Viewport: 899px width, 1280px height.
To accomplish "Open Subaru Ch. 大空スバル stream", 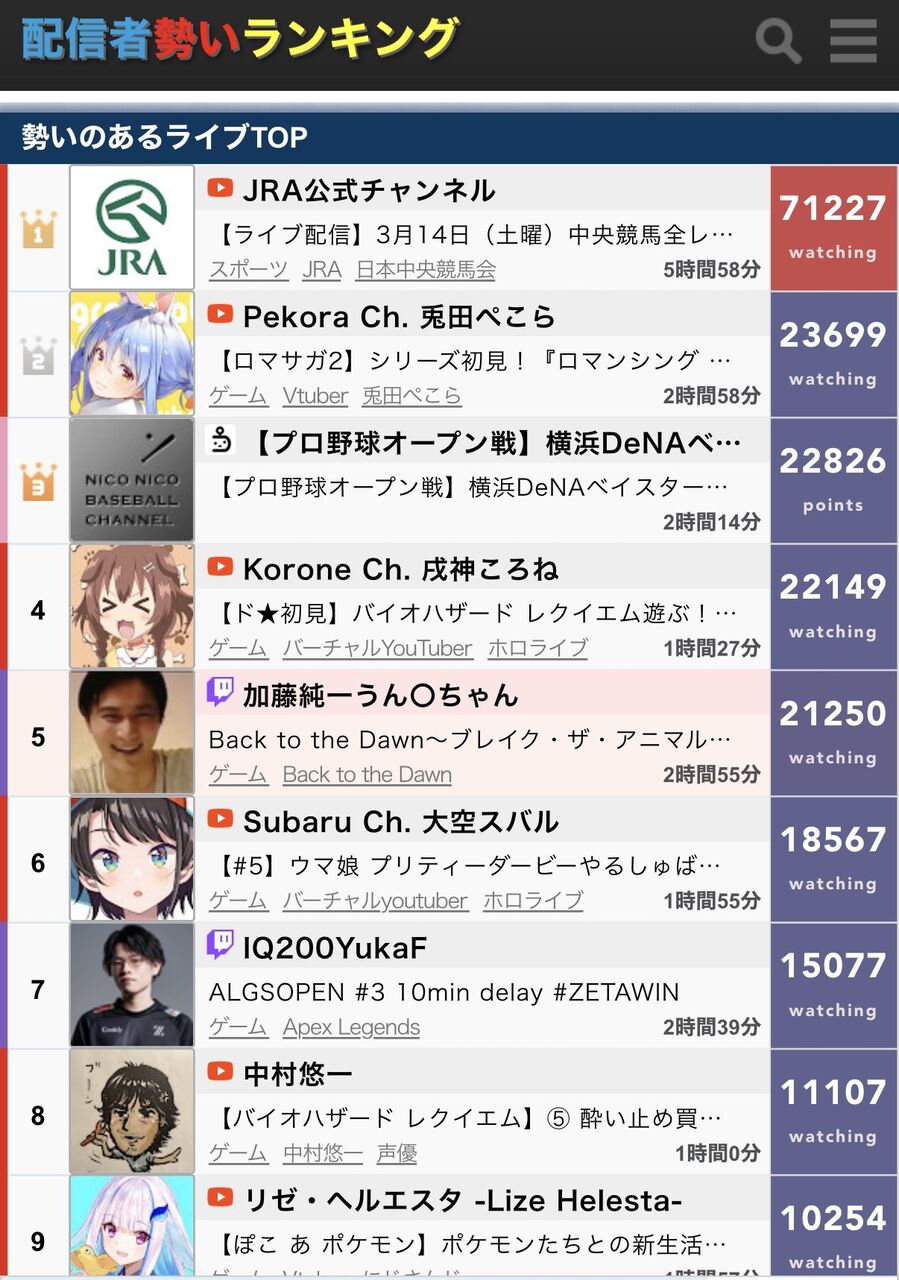I will pos(449,859).
